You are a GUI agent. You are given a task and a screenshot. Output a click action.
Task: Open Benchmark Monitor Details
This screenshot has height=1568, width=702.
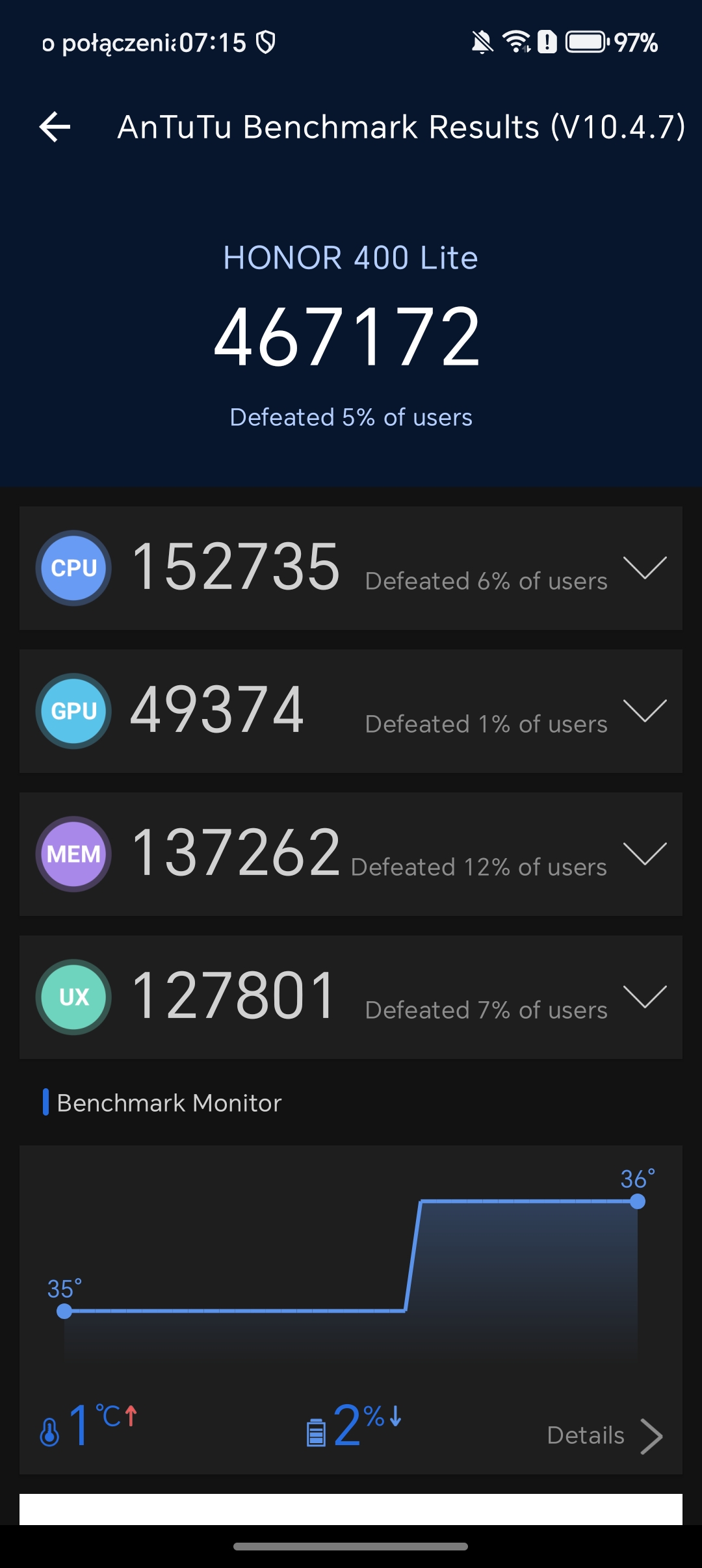[x=604, y=1435]
